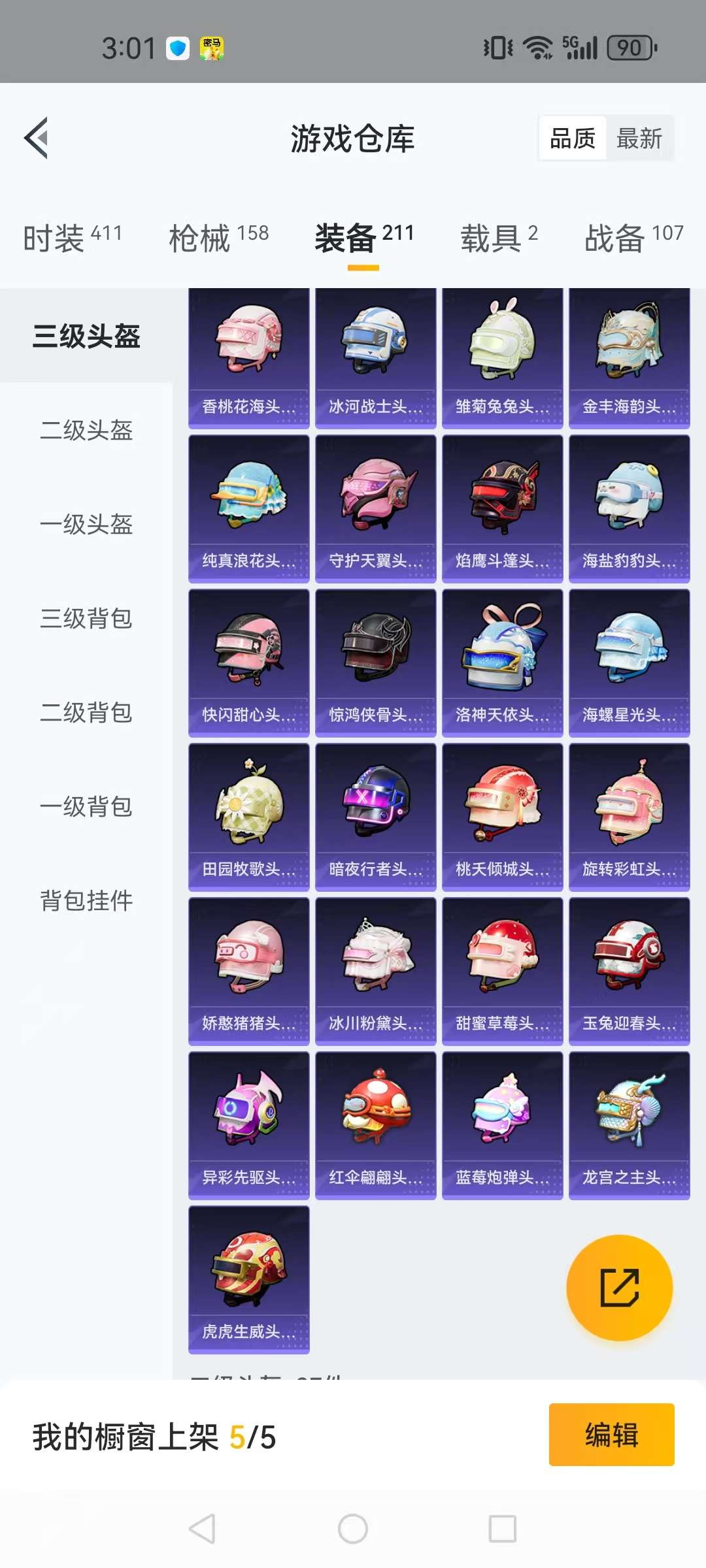Tap the orange share floating button
706x1568 pixels.
[x=619, y=1288]
